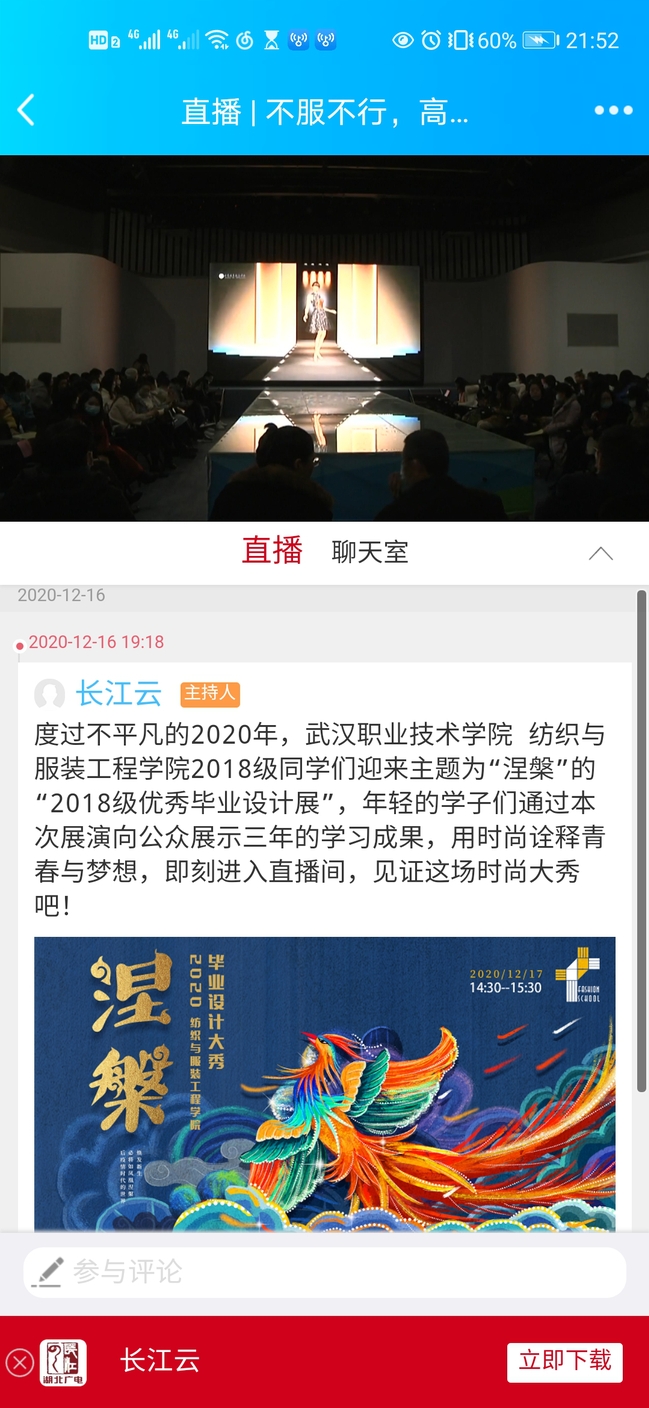The image size is (649, 1408).
Task: Tap the 立即下载 button
Action: tap(564, 1361)
